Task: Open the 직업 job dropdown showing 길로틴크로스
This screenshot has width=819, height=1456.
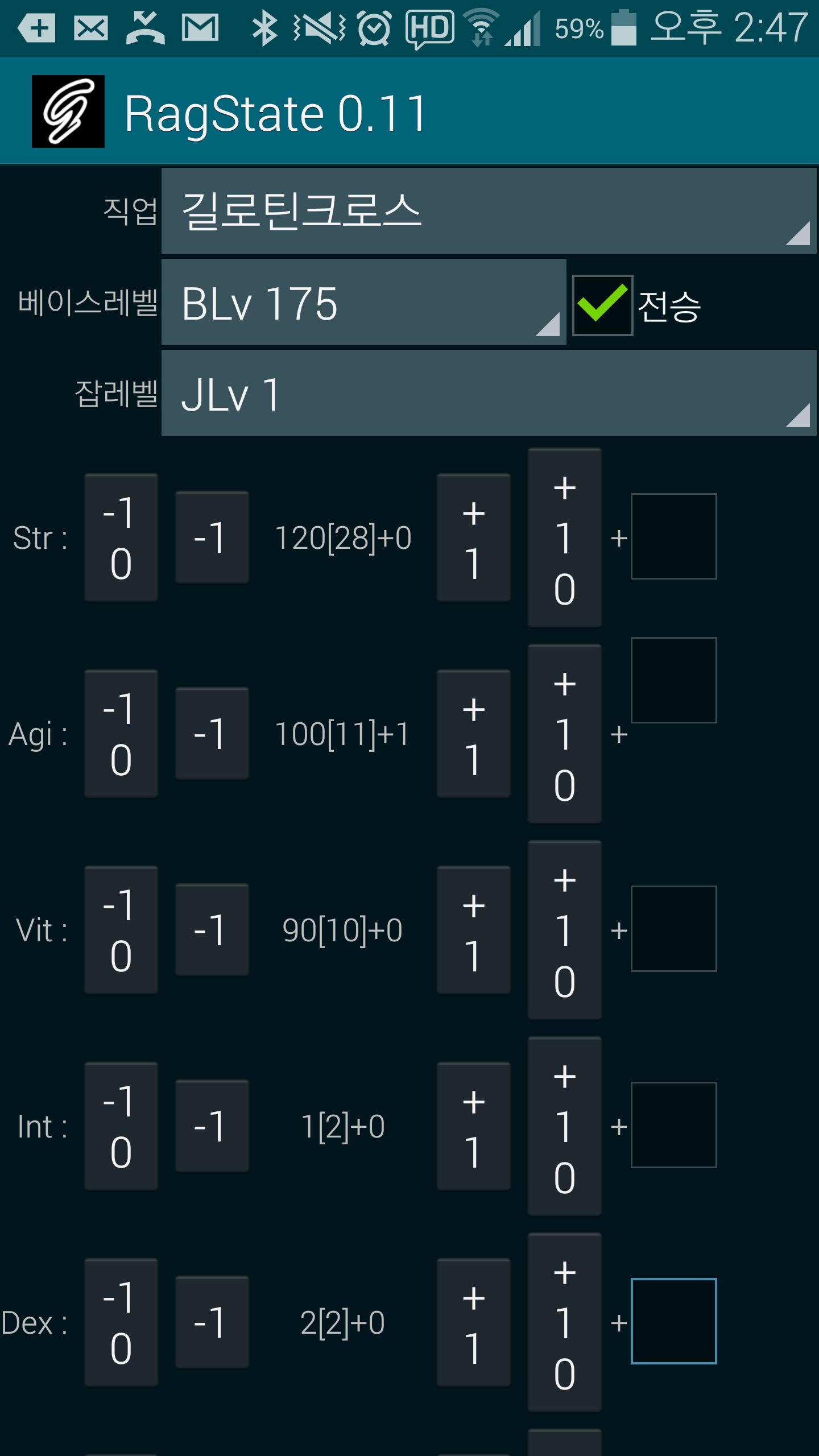Action: [x=488, y=211]
